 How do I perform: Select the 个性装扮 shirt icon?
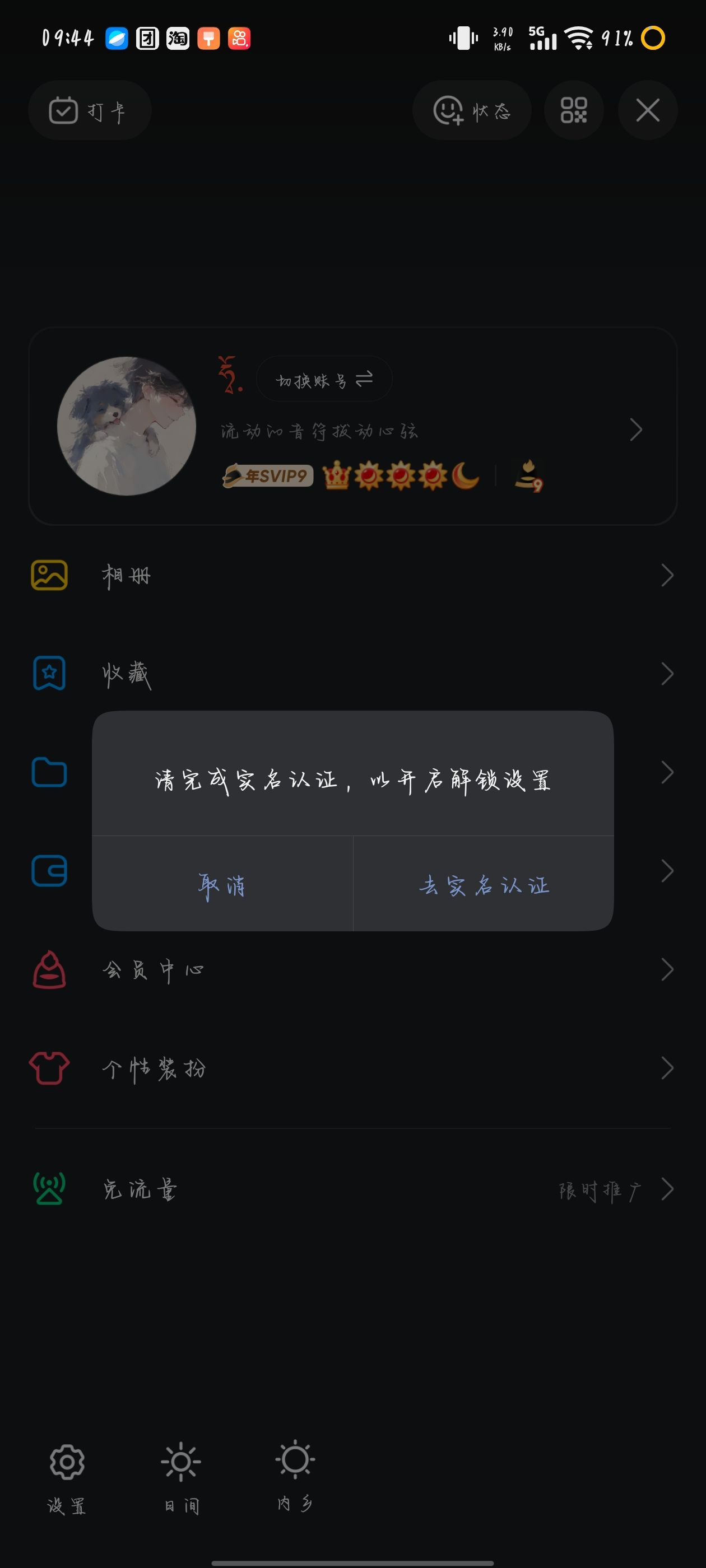(x=49, y=1068)
